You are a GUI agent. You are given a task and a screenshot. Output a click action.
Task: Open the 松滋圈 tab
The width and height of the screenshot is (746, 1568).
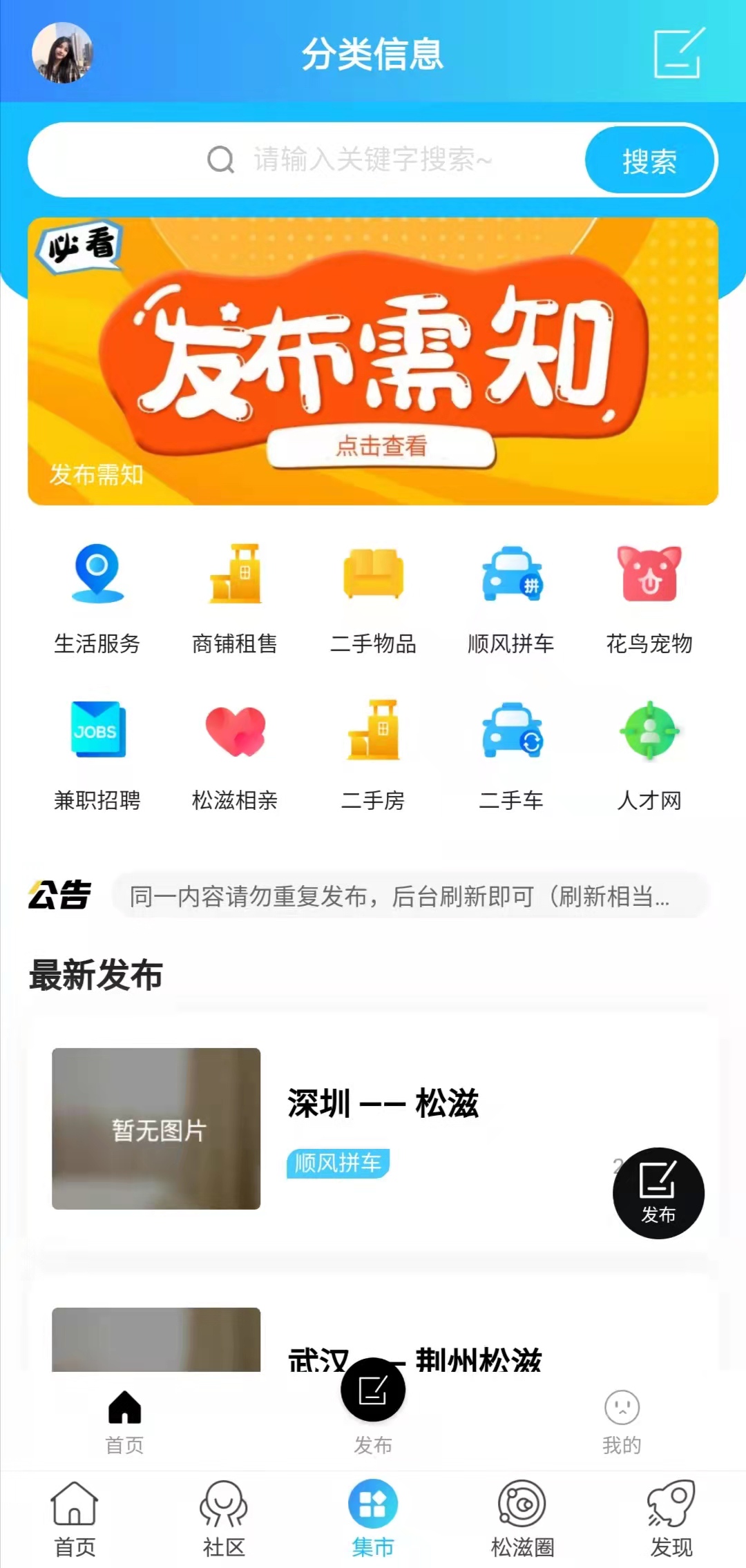pyautogui.click(x=522, y=1519)
